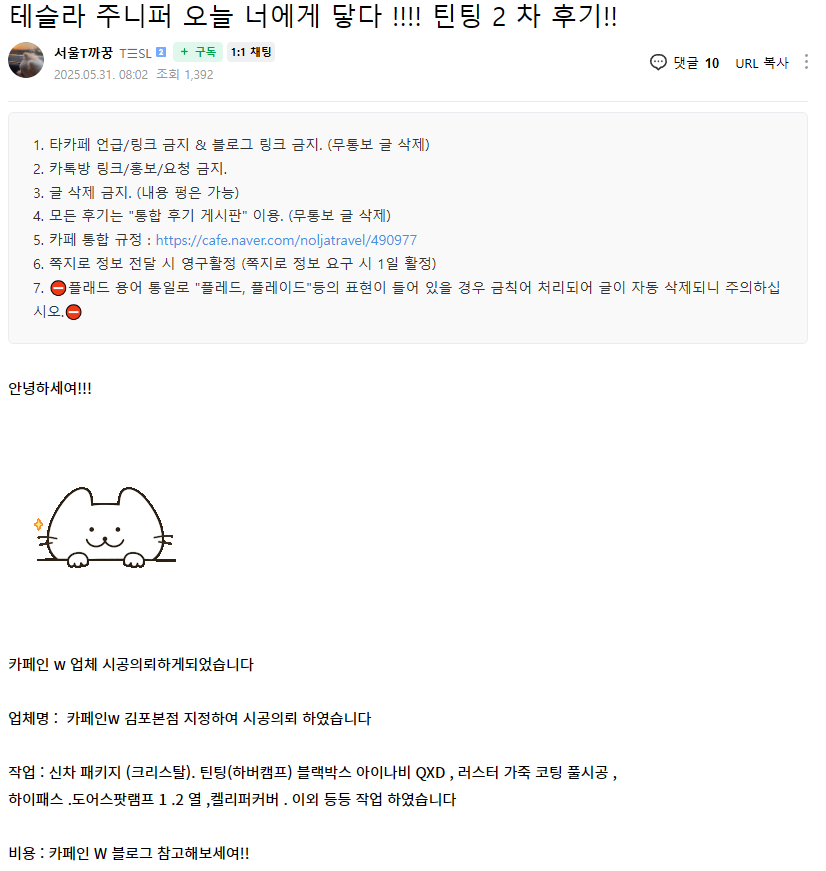
Task: Open the author's profile picture
Action: tap(26, 60)
